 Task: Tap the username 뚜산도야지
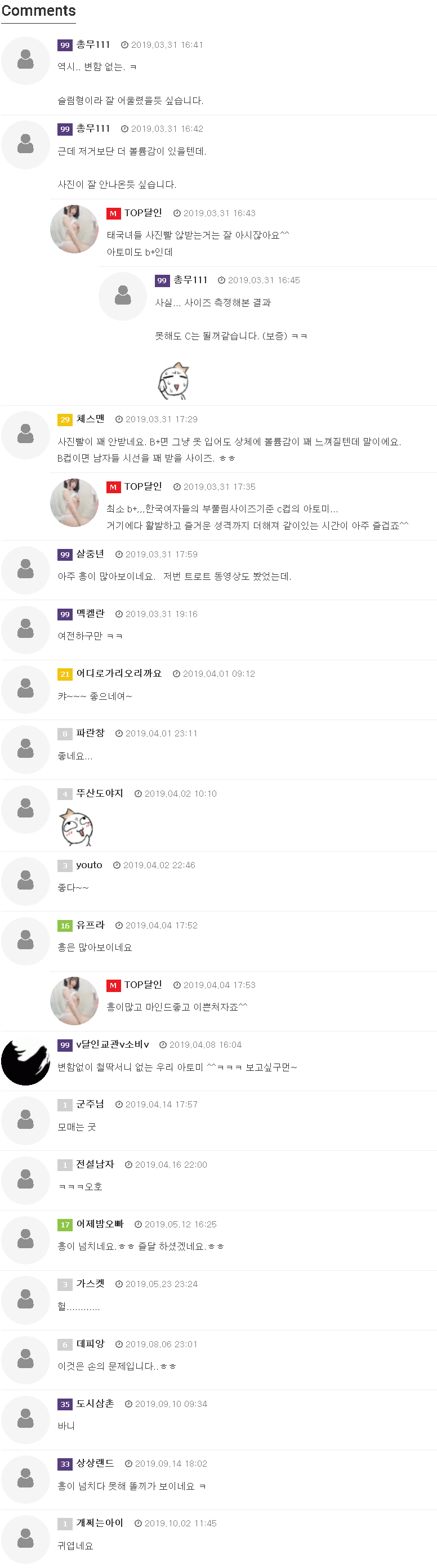point(99,793)
